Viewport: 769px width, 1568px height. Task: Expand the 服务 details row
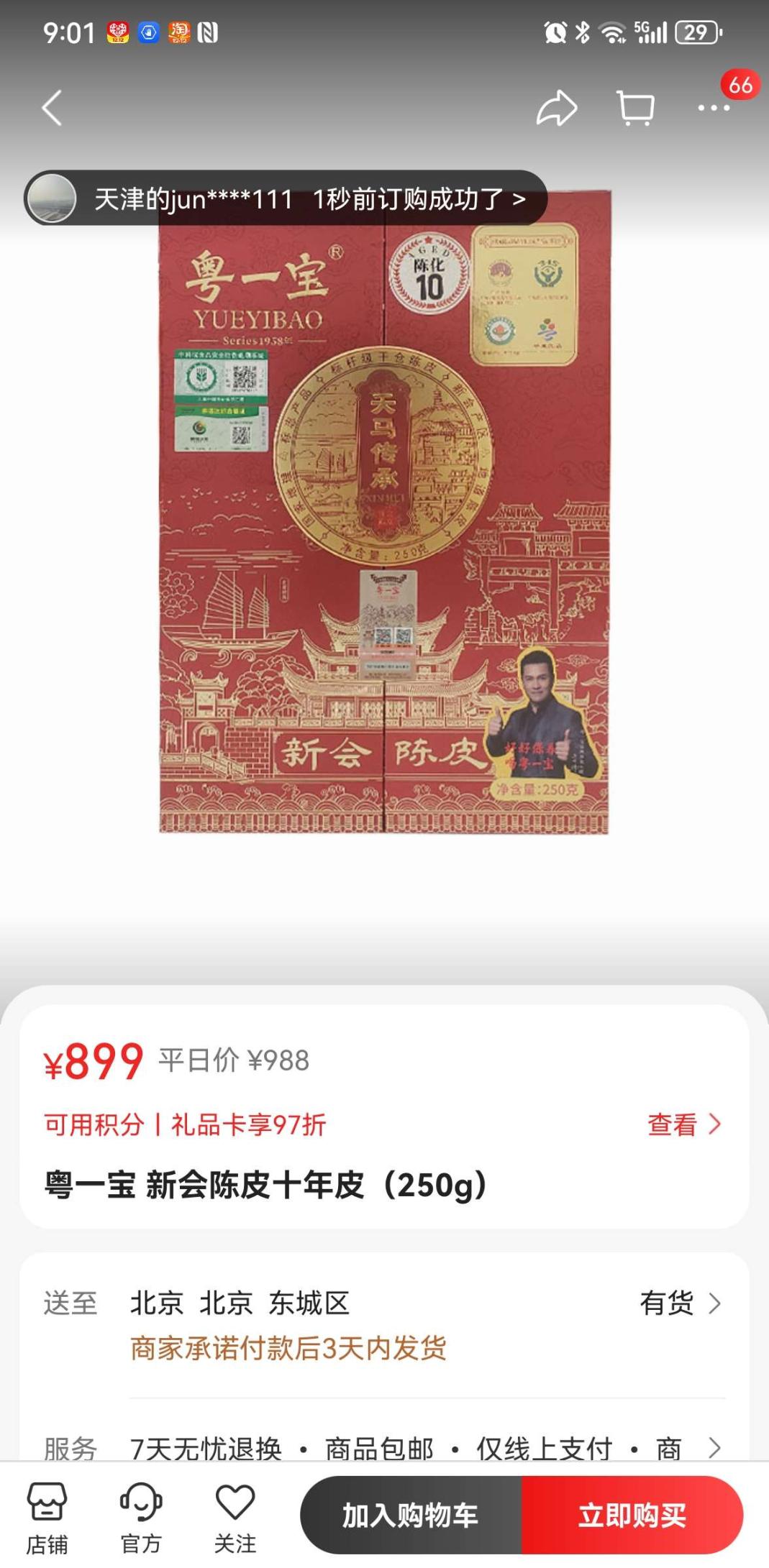click(714, 1446)
